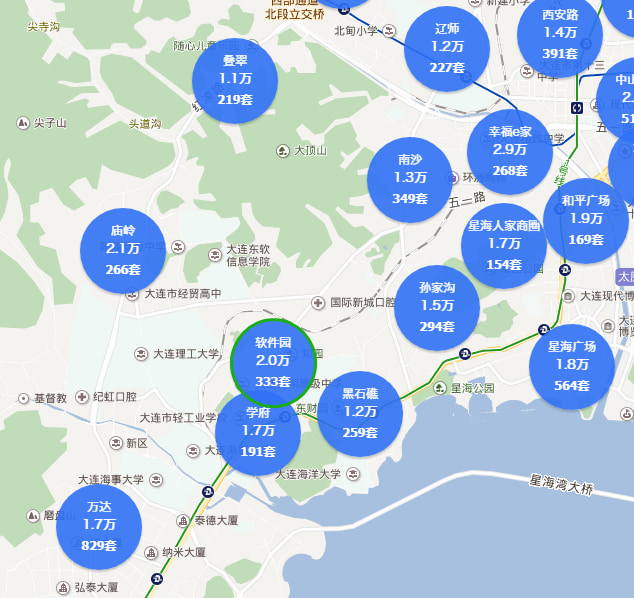
Task: Tap the 西安路 price marker
Action: pos(561,35)
